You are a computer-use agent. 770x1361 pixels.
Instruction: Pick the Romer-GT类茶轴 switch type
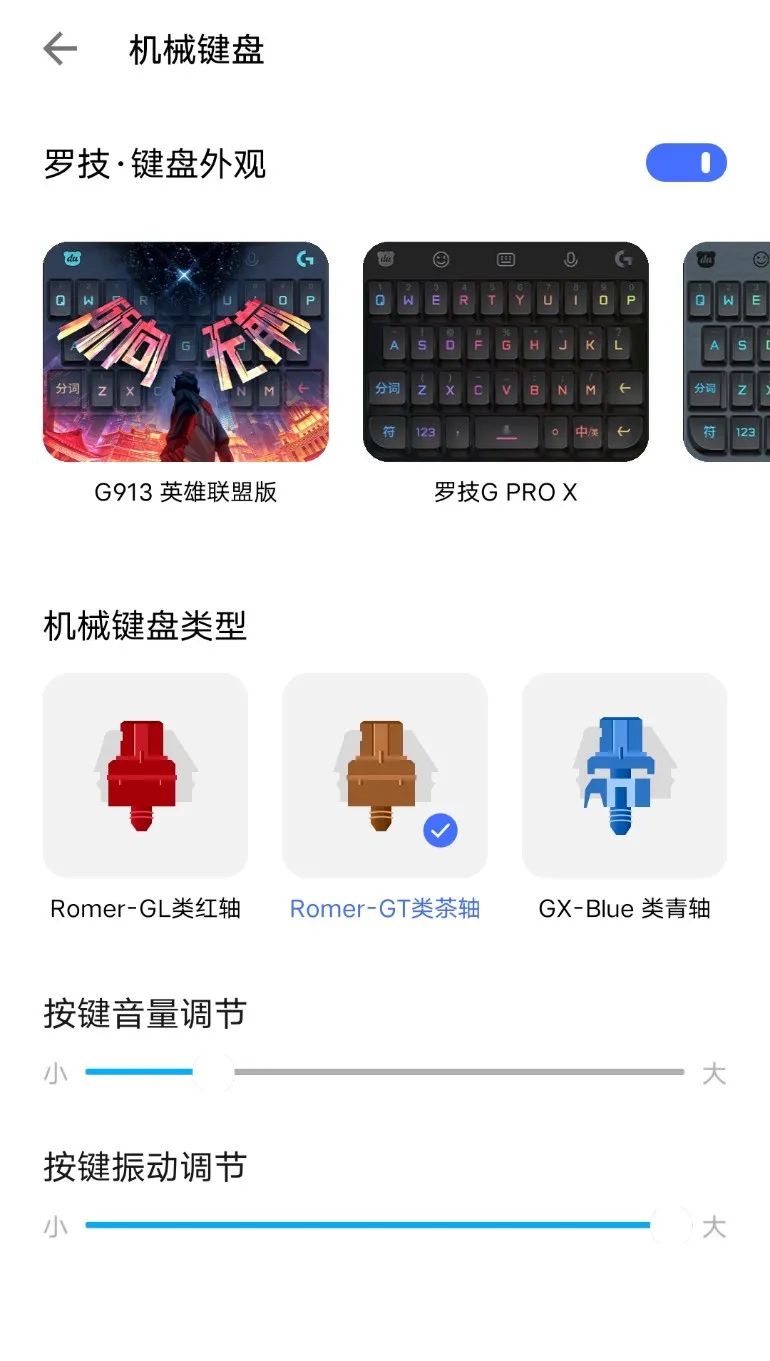click(x=385, y=775)
